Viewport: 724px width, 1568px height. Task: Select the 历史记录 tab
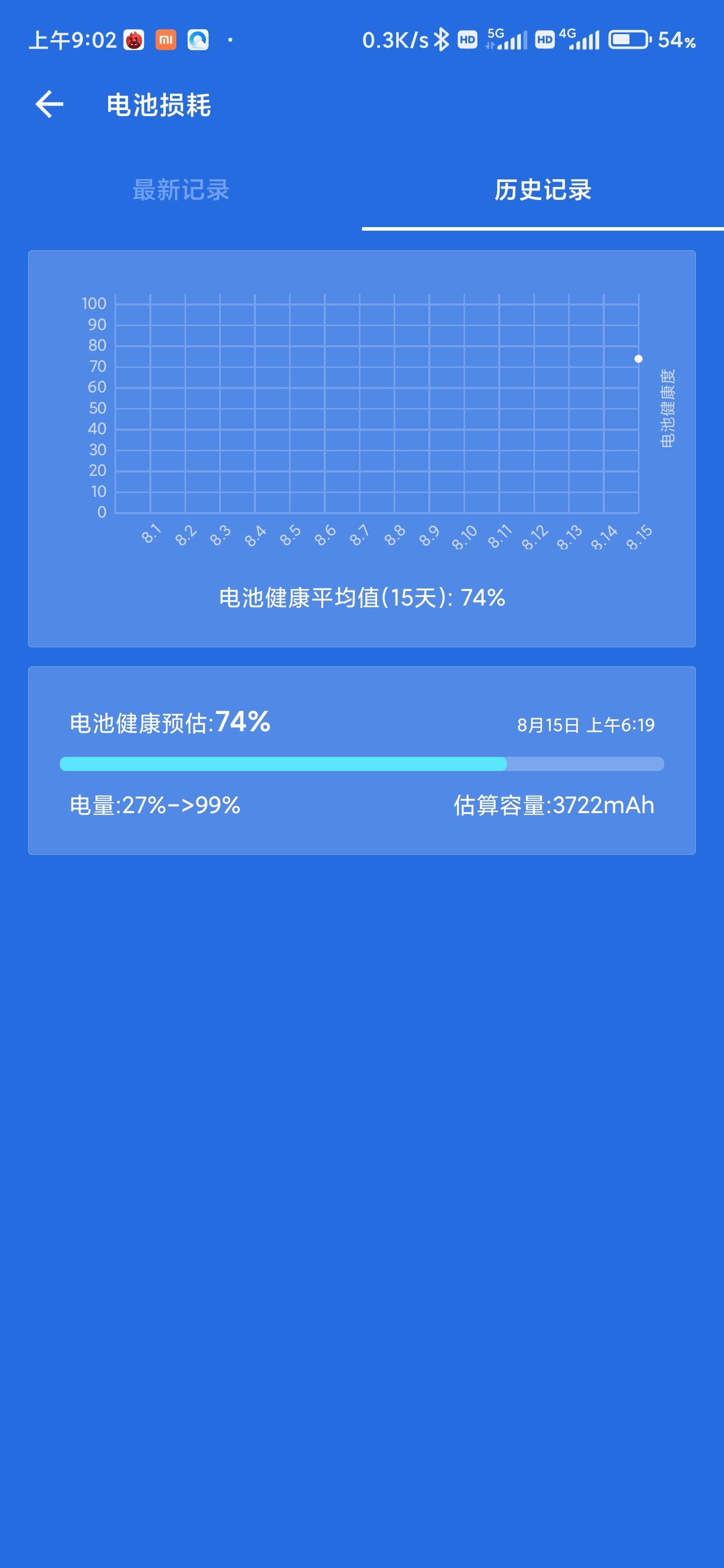click(x=542, y=190)
